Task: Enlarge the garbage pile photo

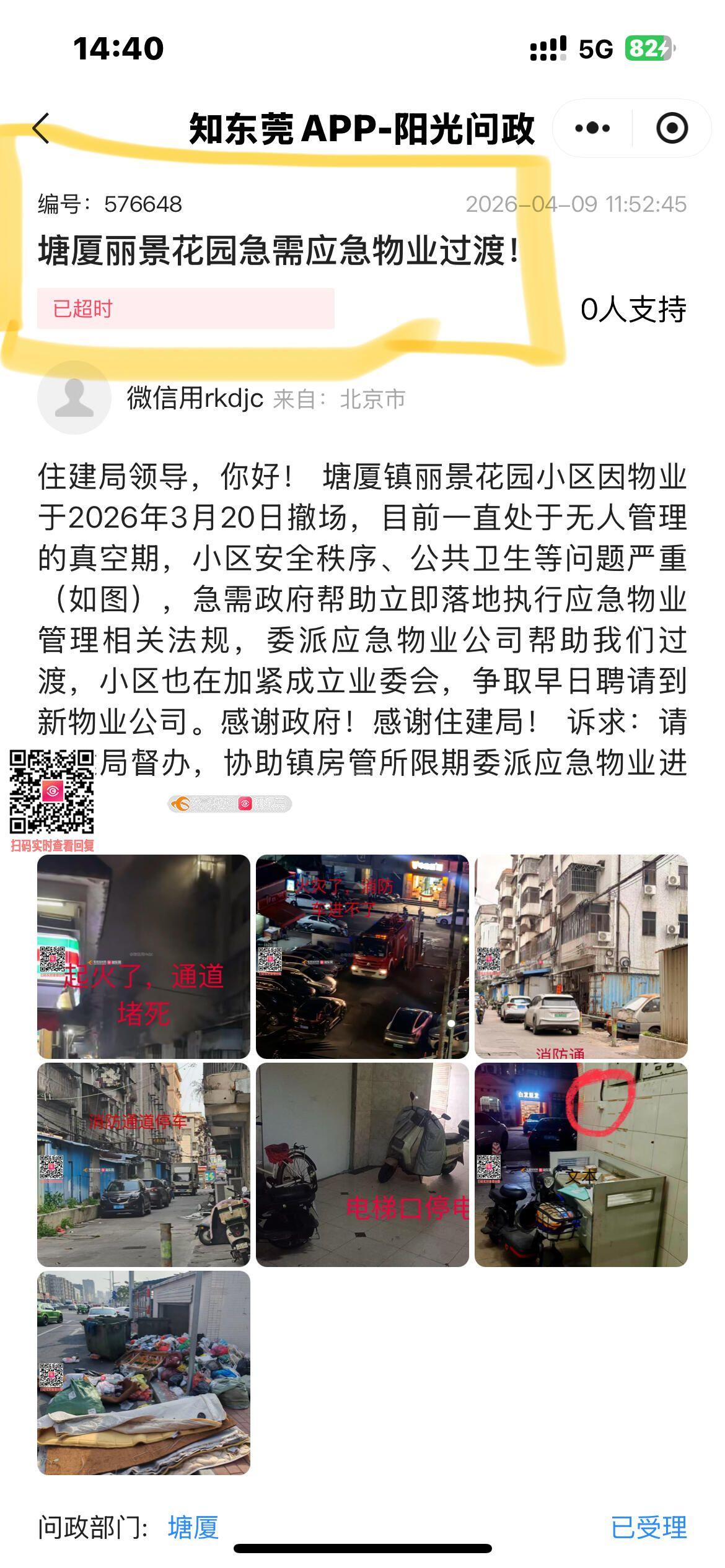Action: click(144, 1372)
